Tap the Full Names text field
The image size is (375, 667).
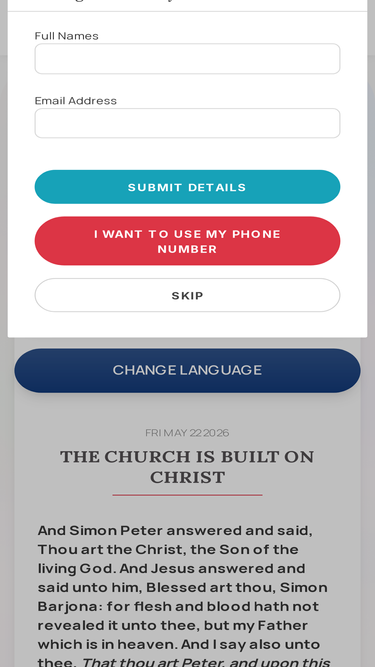[187, 59]
